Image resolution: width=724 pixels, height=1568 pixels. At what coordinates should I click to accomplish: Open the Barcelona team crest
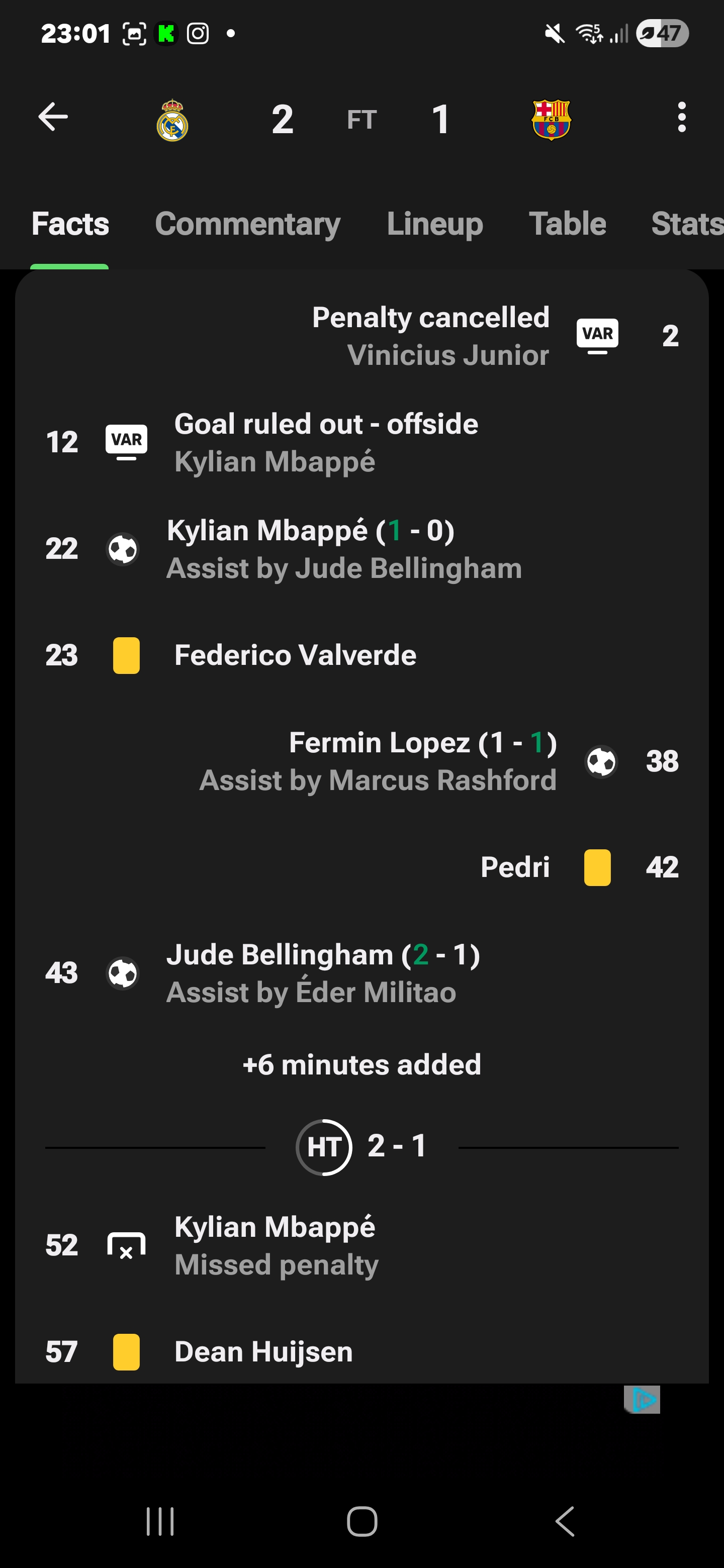(x=551, y=120)
